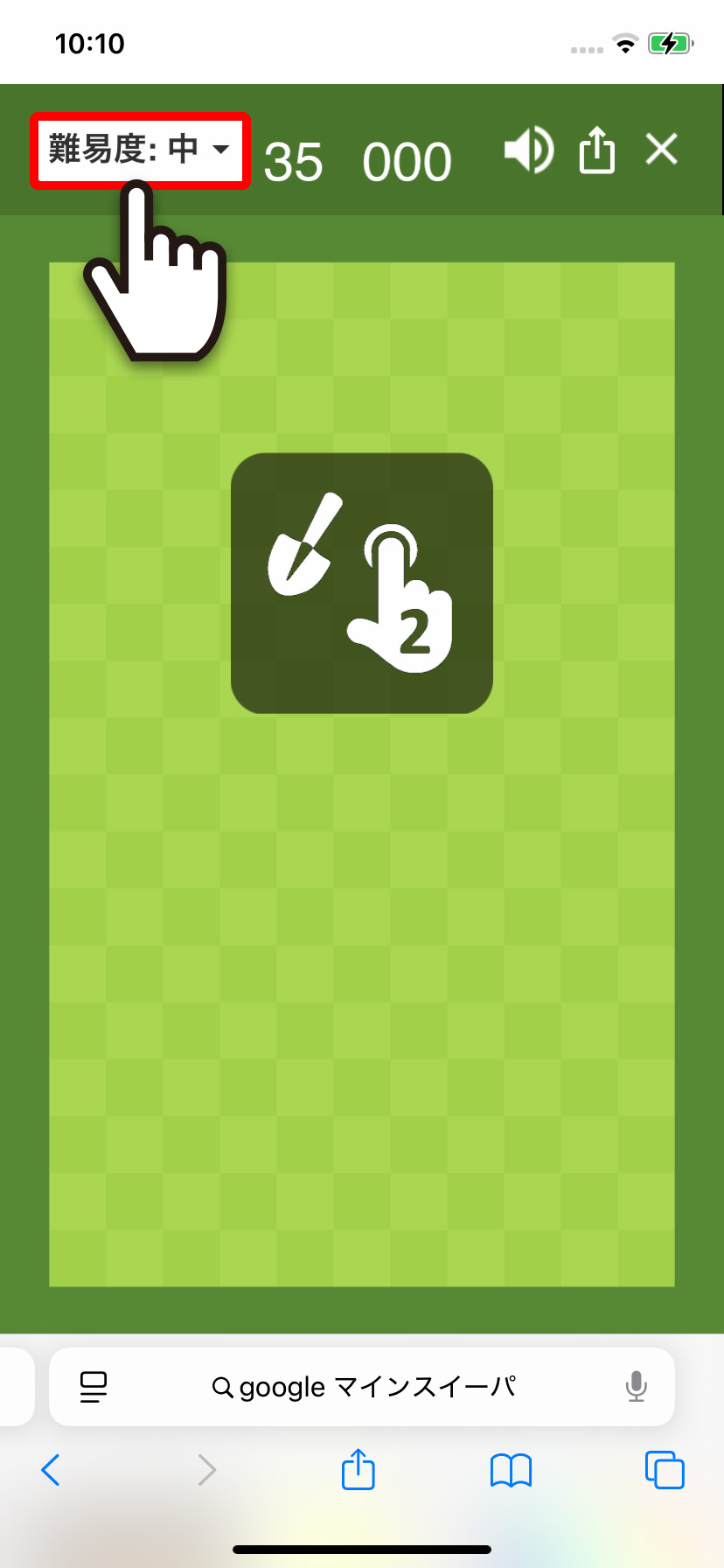Screen dimensions: 724x1568
Task: Dismiss the dig tutorial overlay
Action: [361, 583]
